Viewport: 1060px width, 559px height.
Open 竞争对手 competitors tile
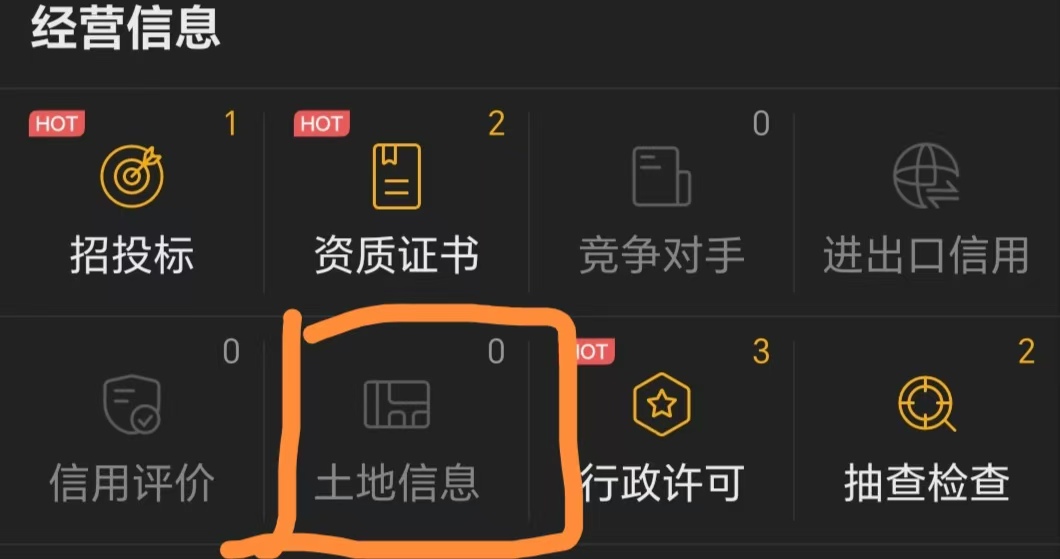coord(661,205)
